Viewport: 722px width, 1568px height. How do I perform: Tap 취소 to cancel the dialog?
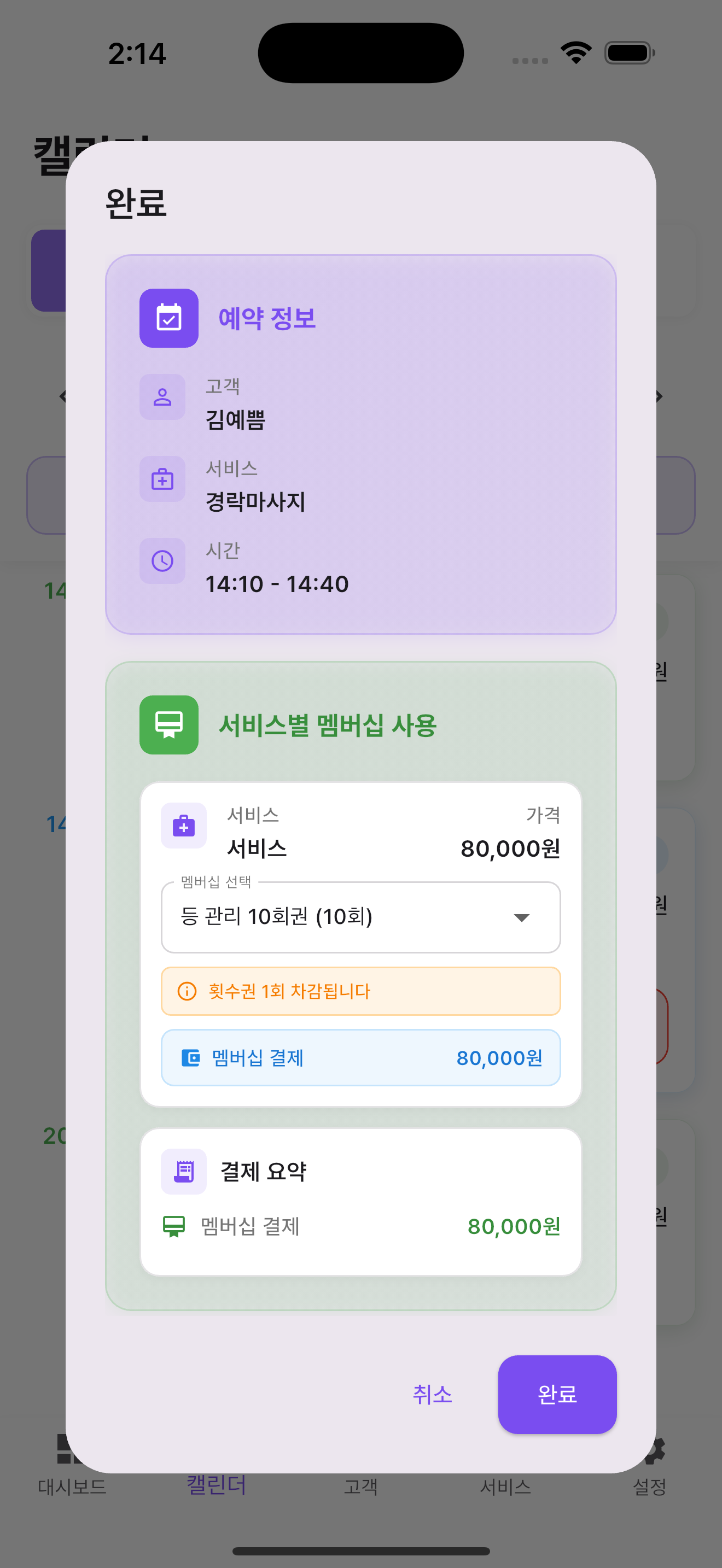point(432,1394)
